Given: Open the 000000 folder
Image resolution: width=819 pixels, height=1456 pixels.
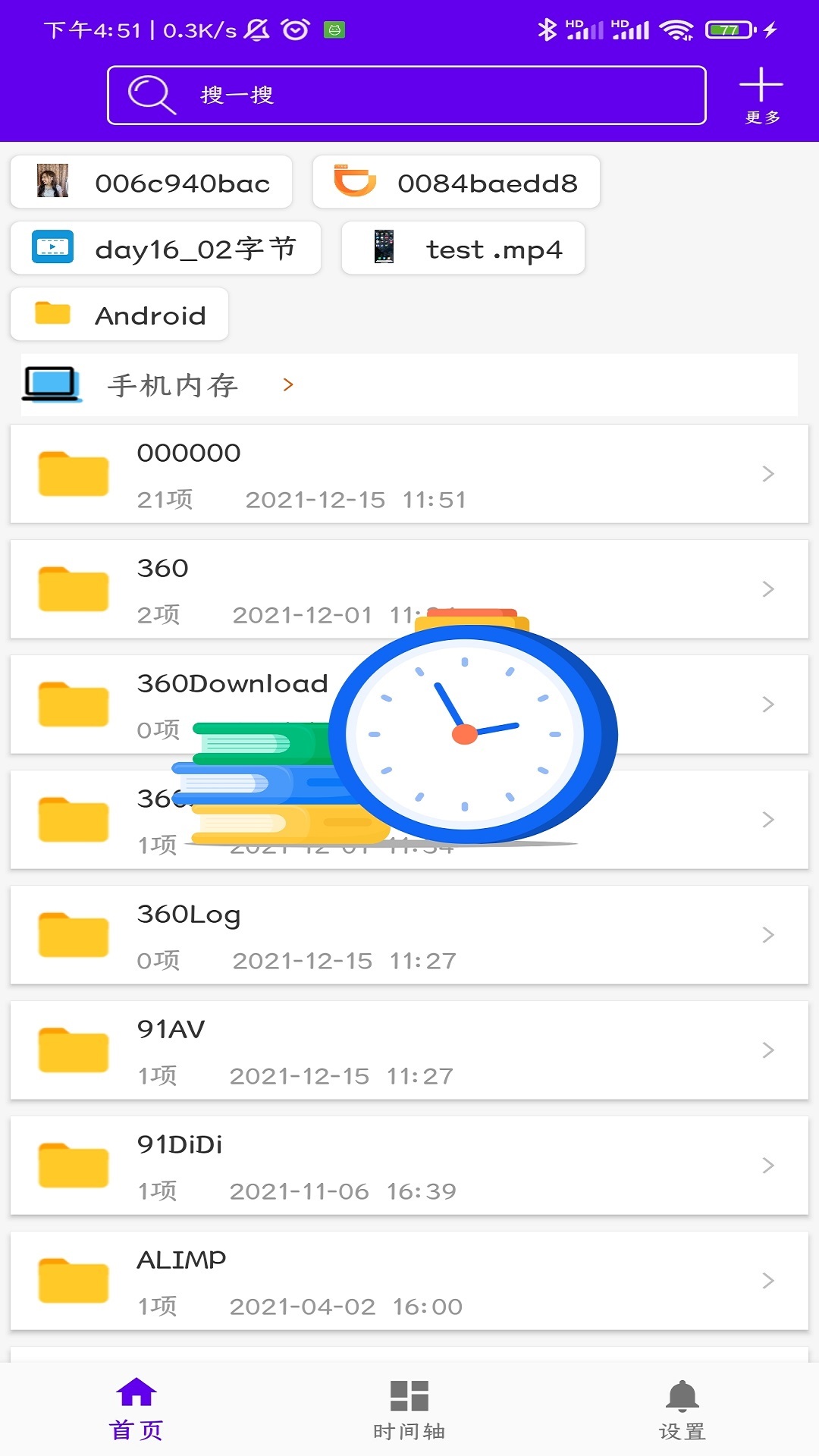Looking at the screenshot, I should (x=409, y=475).
